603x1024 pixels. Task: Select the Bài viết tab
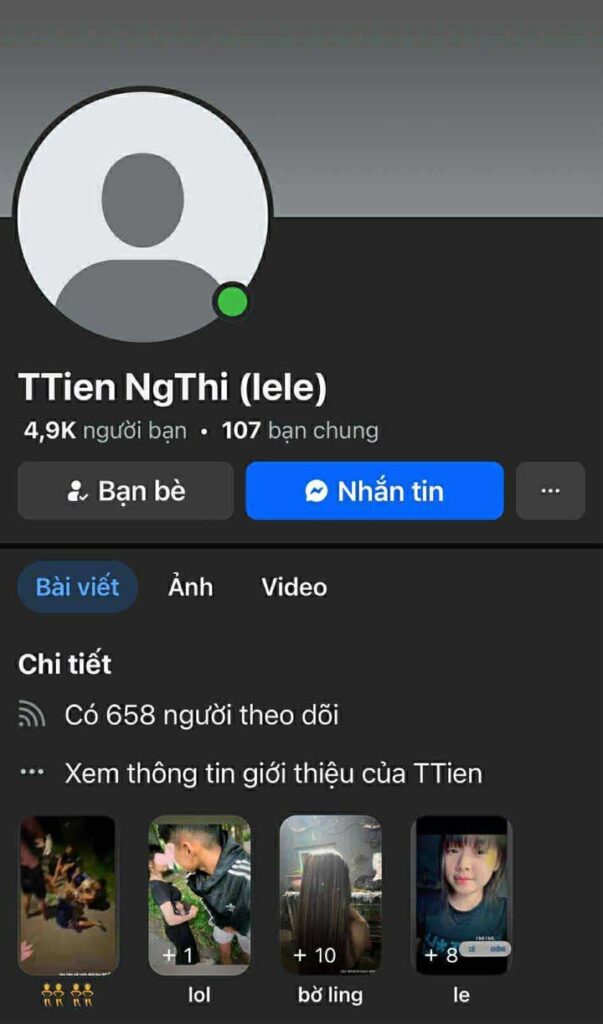77,587
